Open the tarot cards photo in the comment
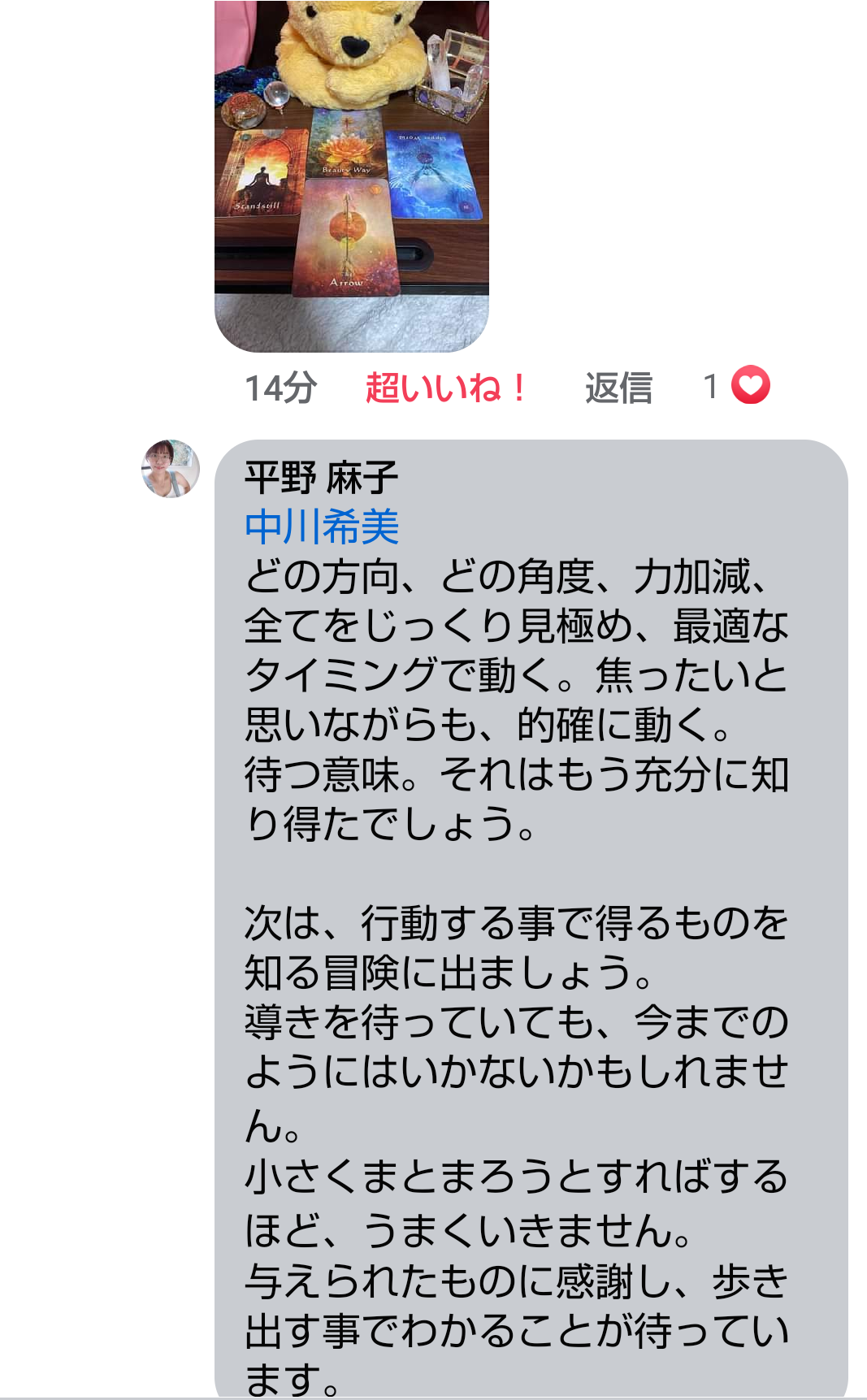Screen dimensions: 867x1400 351,176
